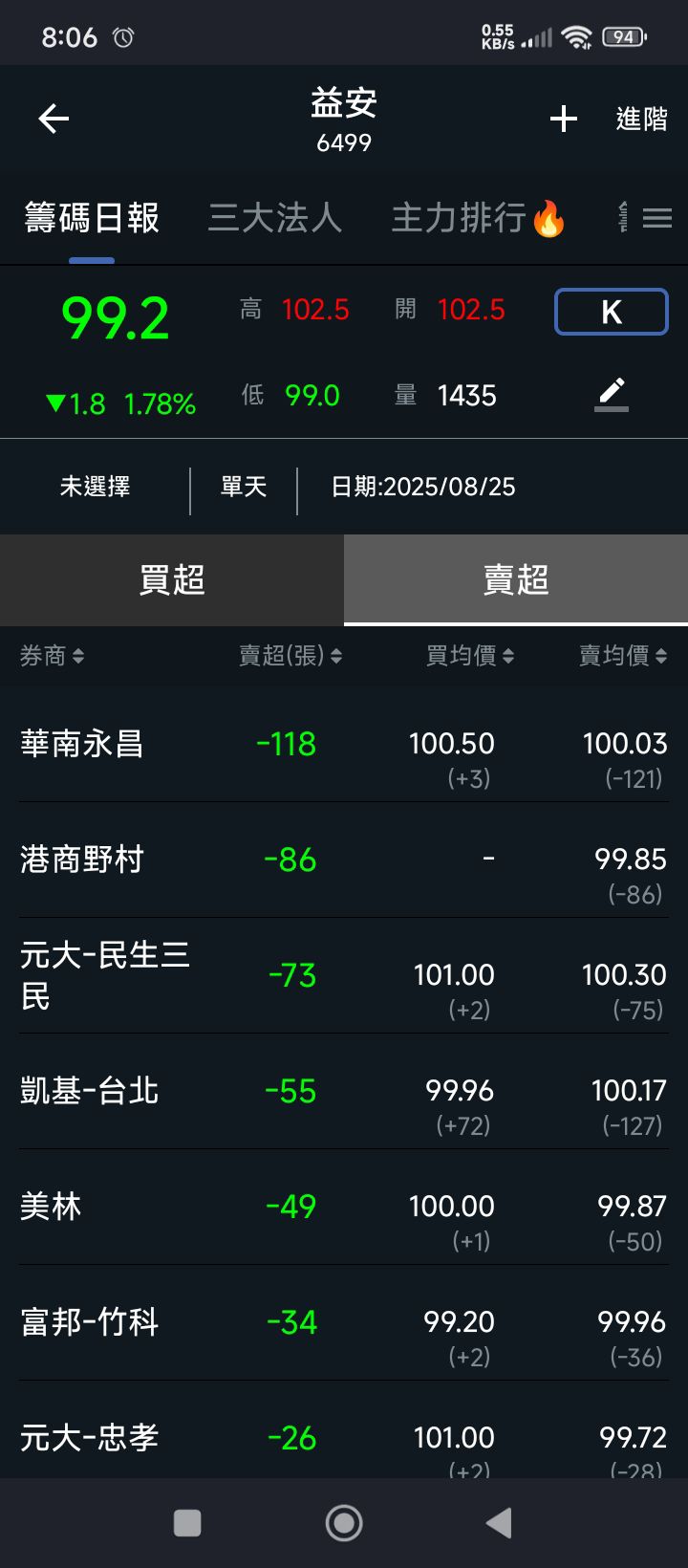
Task: Change the 單天 period option
Action: [244, 487]
